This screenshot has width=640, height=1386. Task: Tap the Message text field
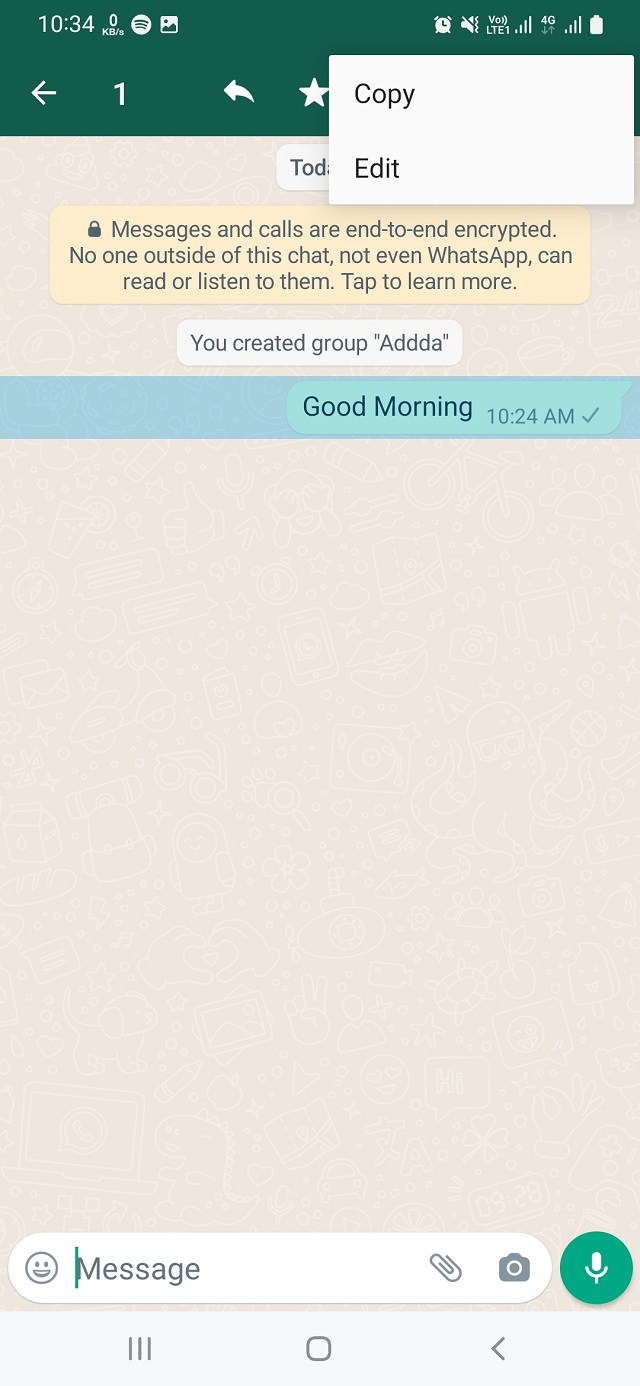240,1268
